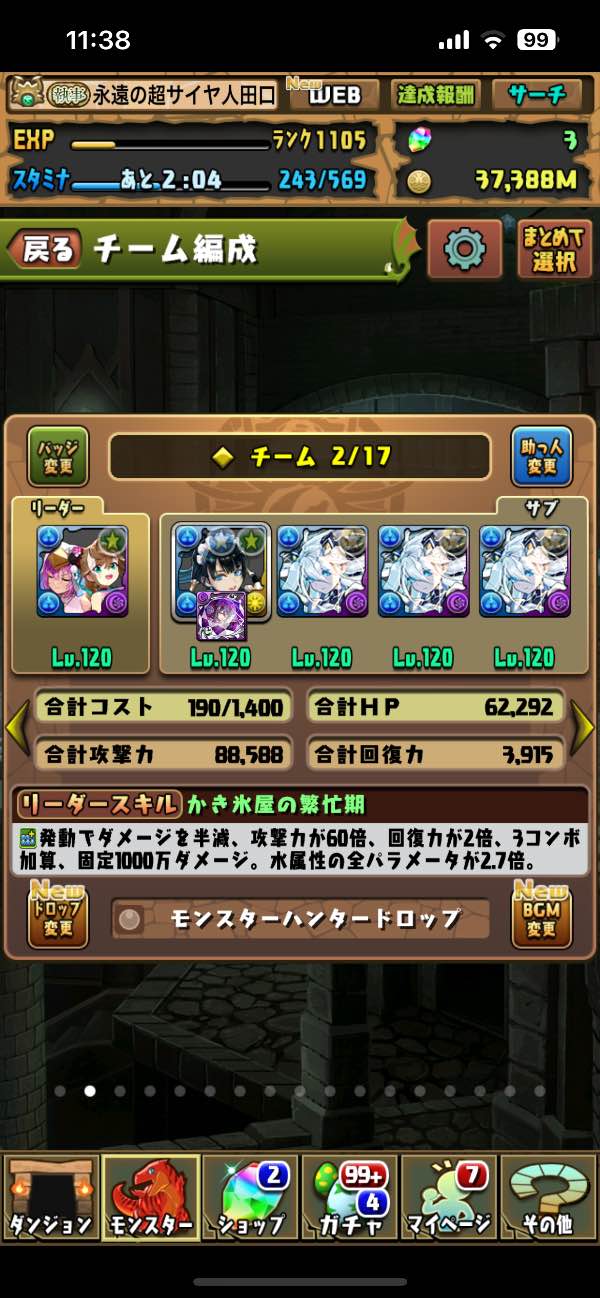Go to the previous team with left arrow
Viewport: 600px width, 1298px height.
17,727
